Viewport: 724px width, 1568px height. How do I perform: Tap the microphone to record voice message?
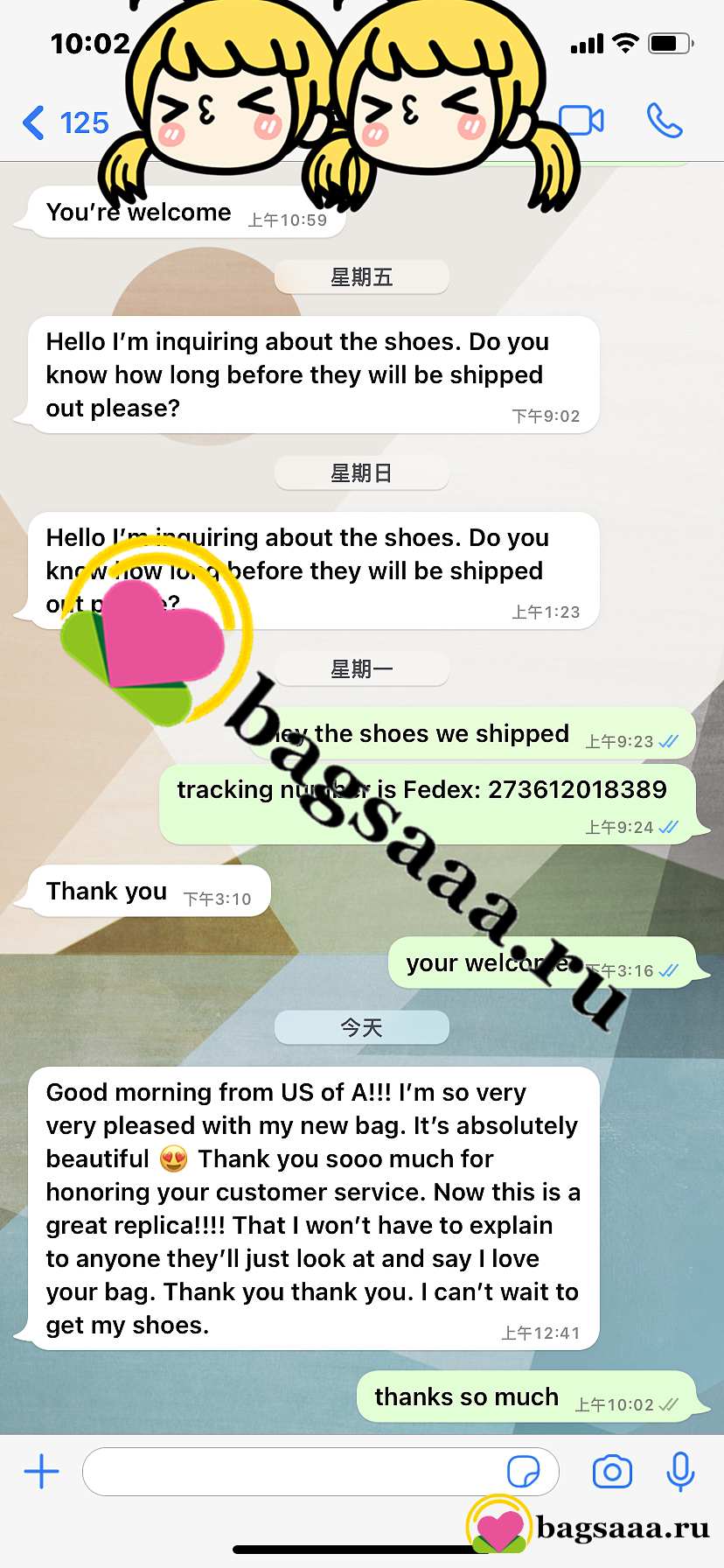click(x=680, y=1471)
